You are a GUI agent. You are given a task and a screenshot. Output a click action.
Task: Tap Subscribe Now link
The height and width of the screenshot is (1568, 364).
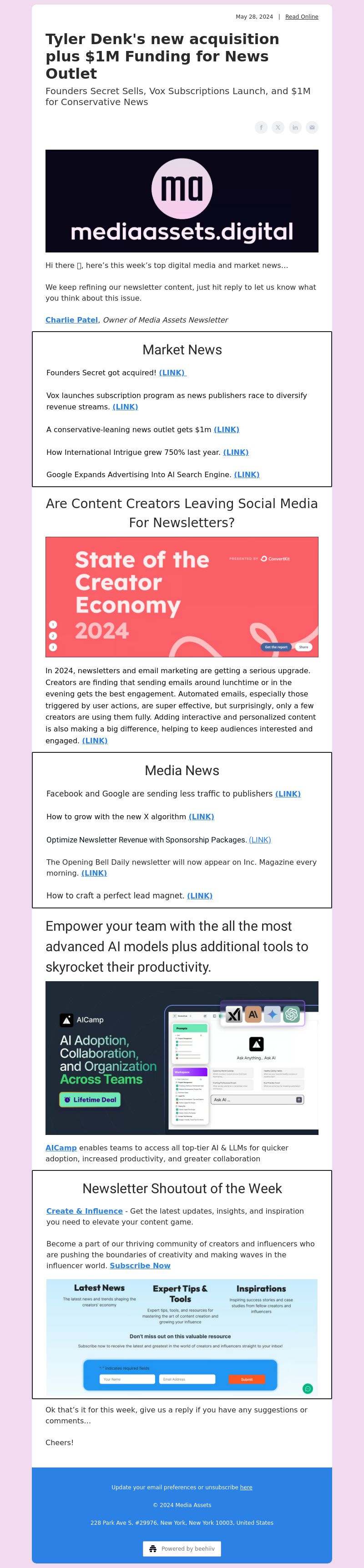[140, 1265]
